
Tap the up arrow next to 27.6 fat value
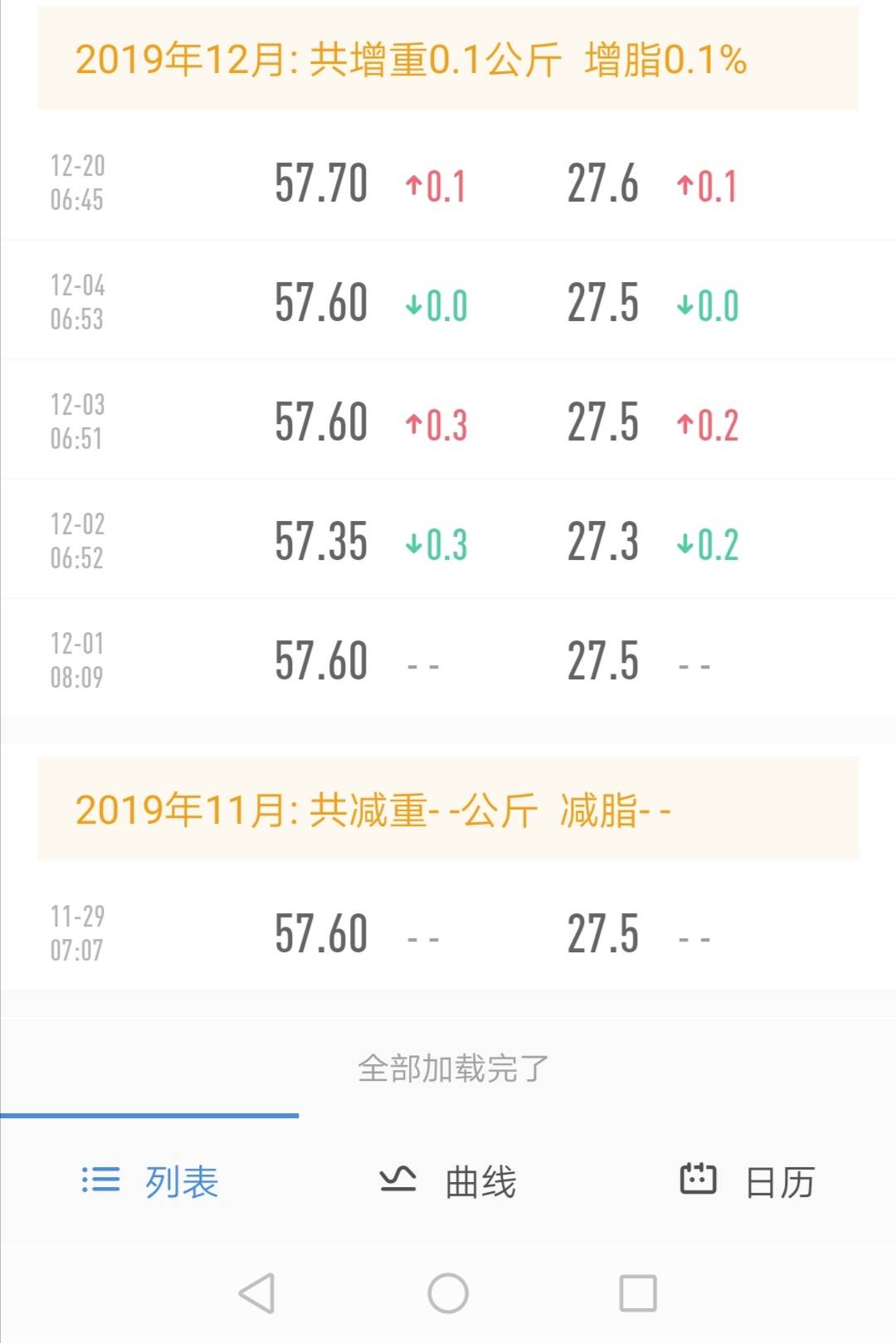pos(684,184)
